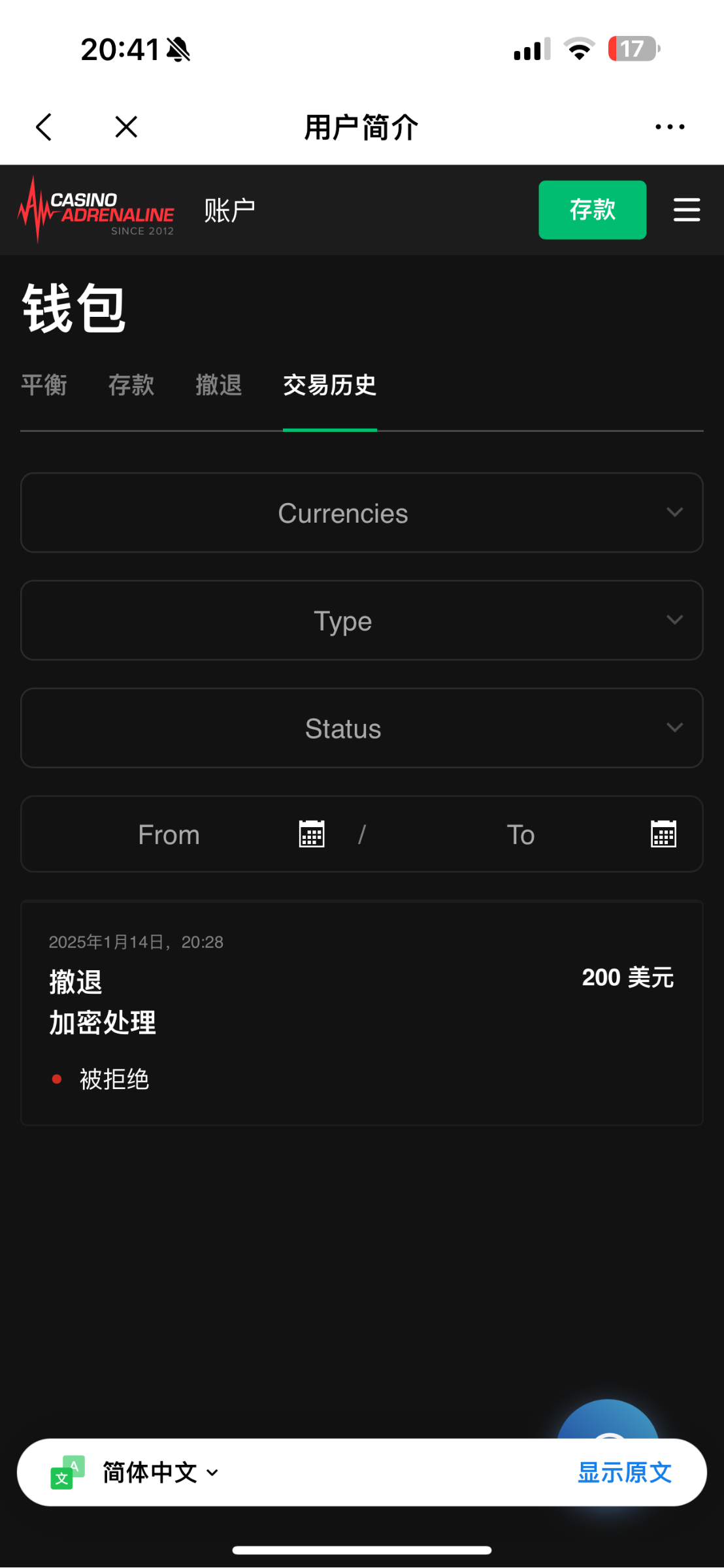Image resolution: width=724 pixels, height=1568 pixels.
Task: Change translation language 简体中文
Action: coord(160,1473)
